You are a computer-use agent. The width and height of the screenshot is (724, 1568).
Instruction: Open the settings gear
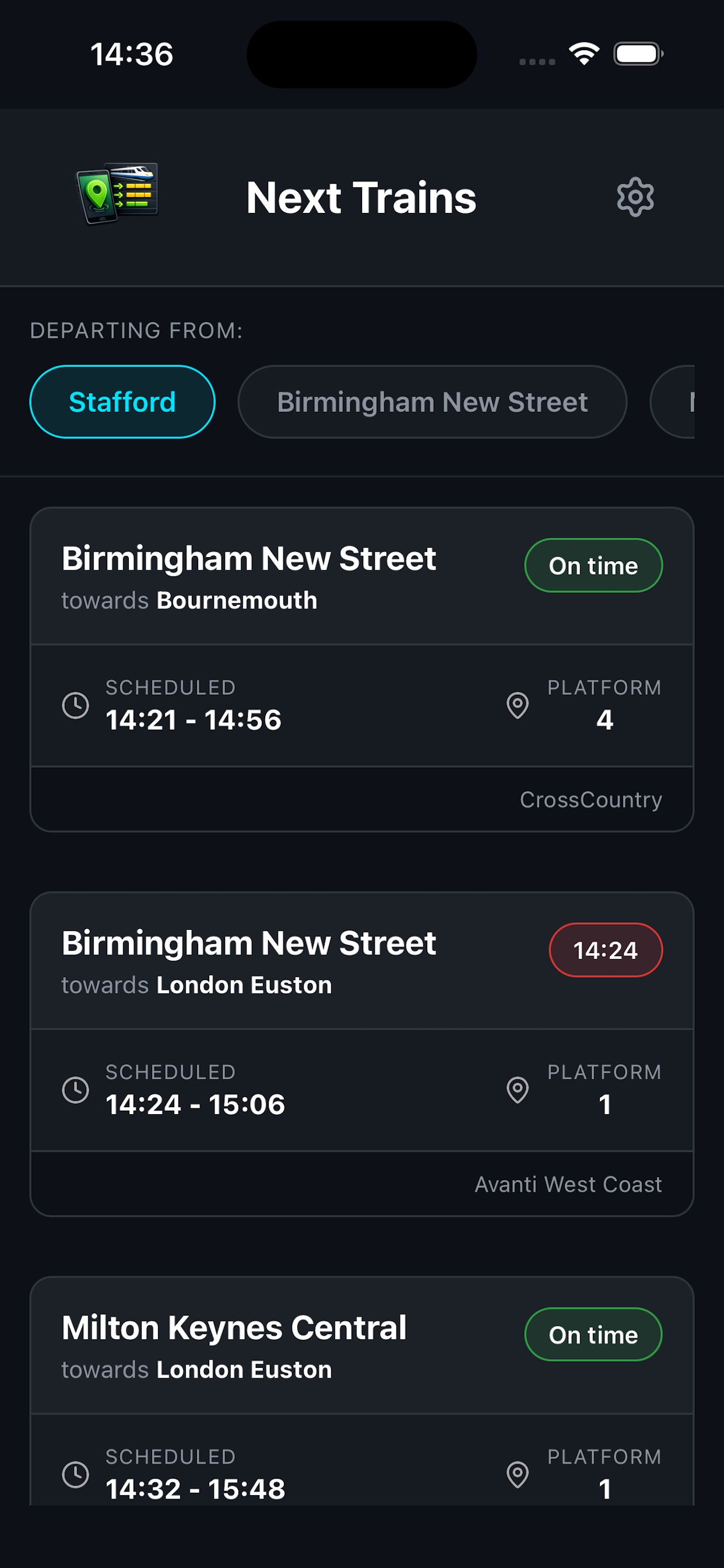coord(636,197)
